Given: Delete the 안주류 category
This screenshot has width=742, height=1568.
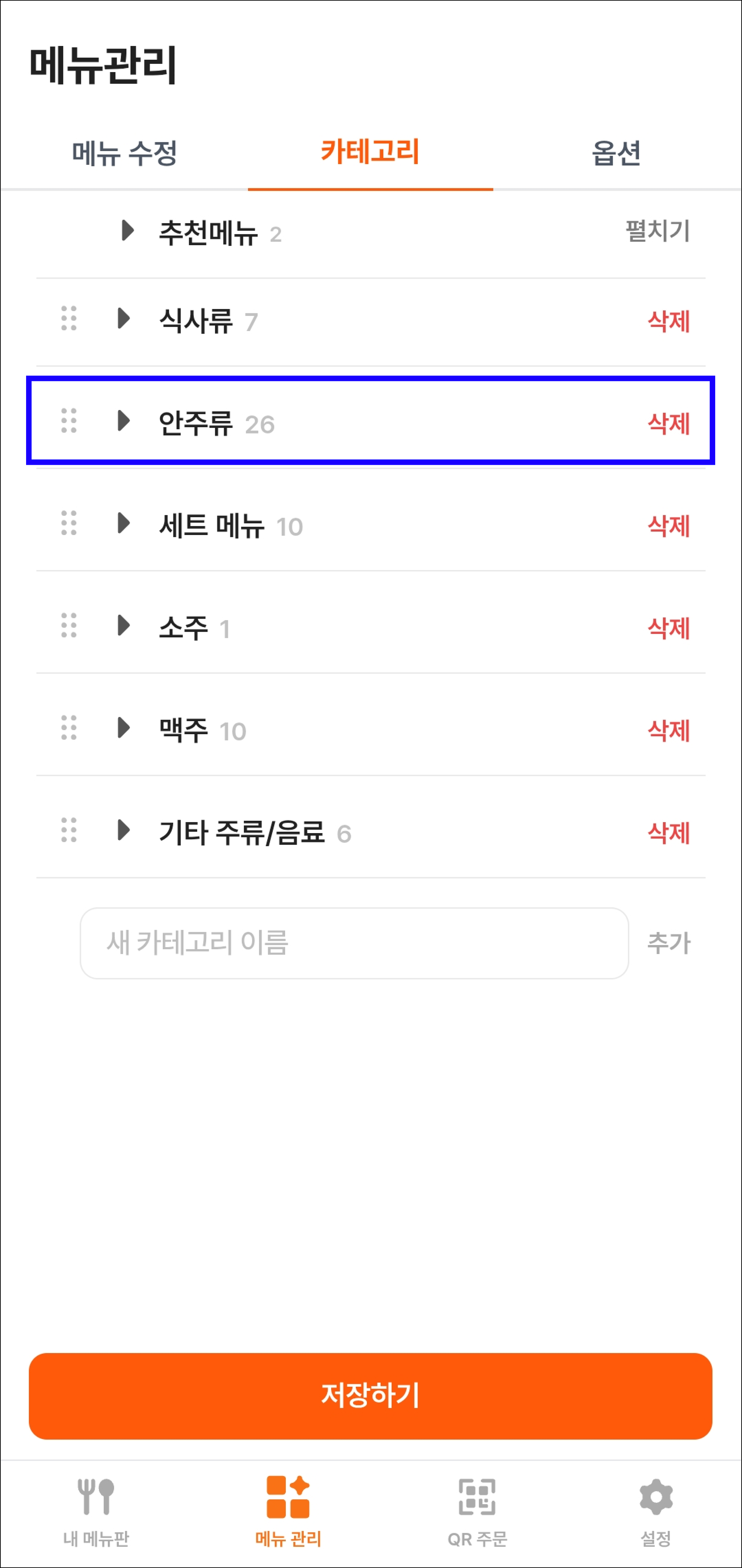Looking at the screenshot, I should pyautogui.click(x=668, y=423).
